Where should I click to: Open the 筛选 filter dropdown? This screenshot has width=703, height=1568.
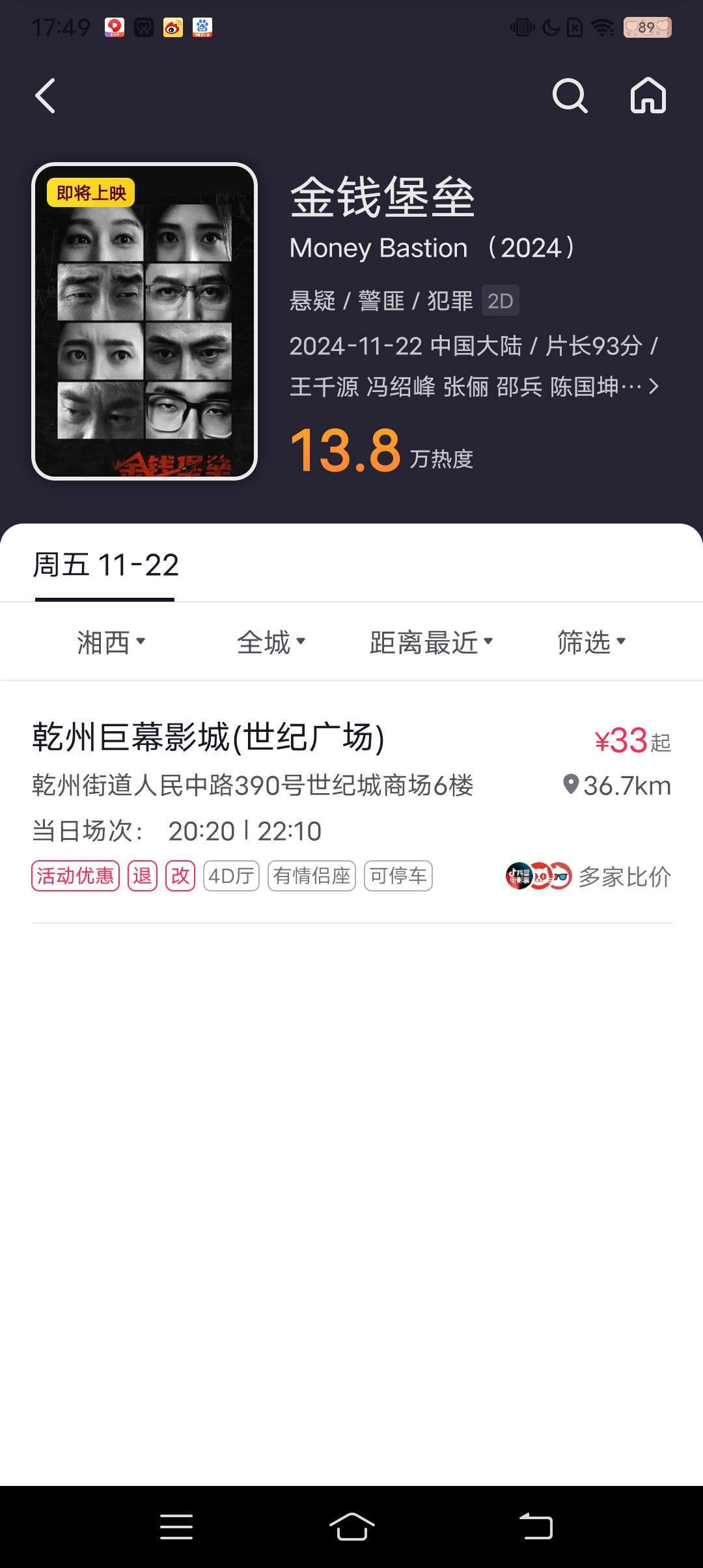coord(591,642)
